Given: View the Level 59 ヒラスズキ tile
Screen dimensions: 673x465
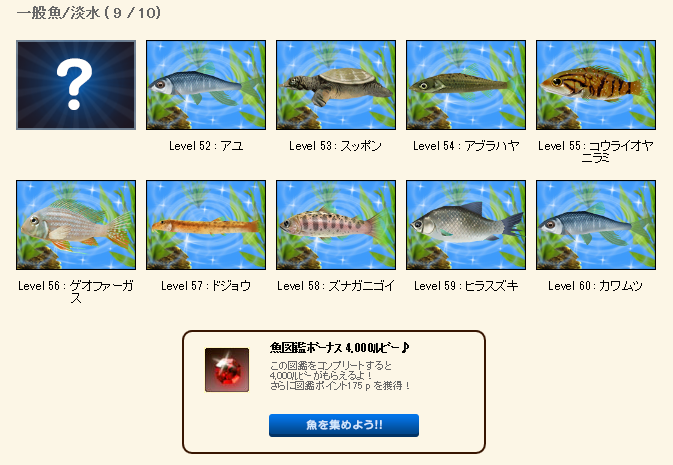Looking at the screenshot, I should tap(466, 225).
